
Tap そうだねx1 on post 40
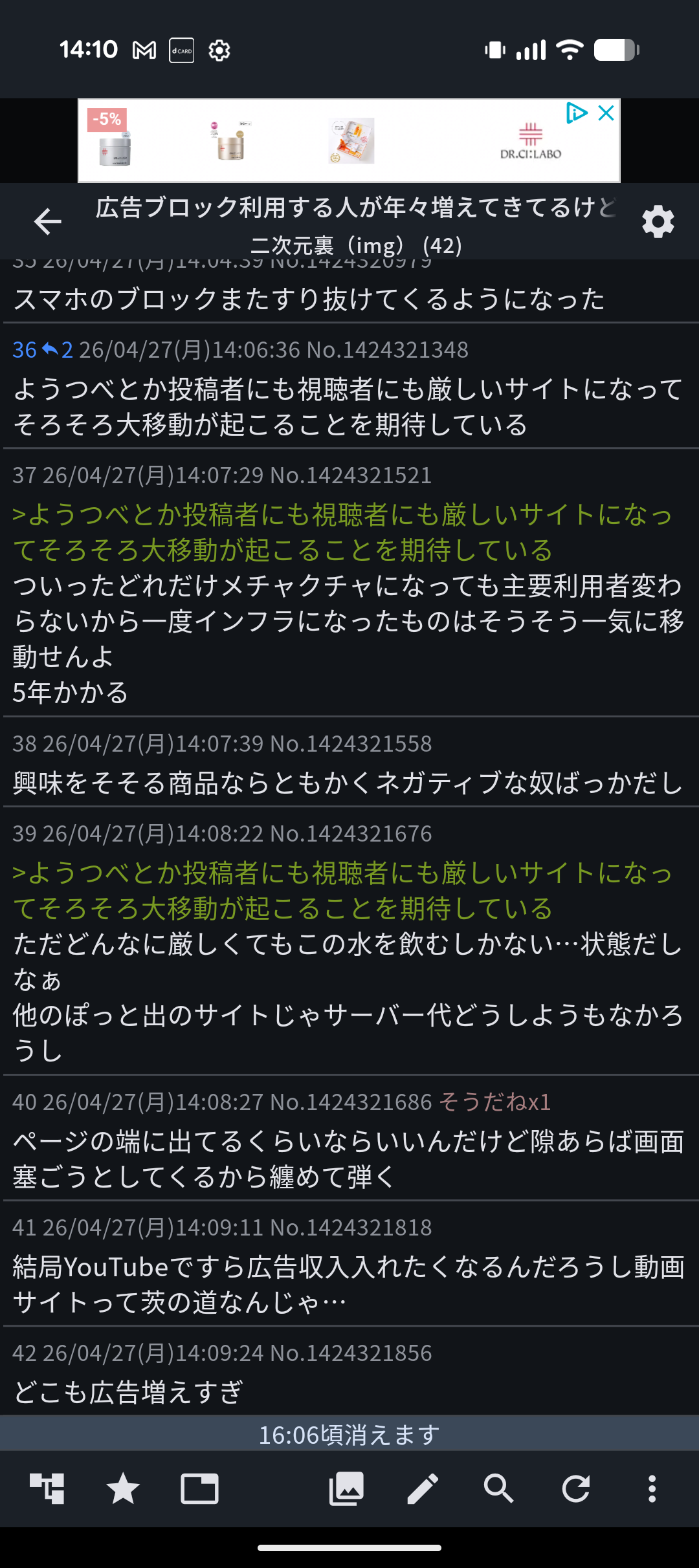pyautogui.click(x=495, y=1102)
